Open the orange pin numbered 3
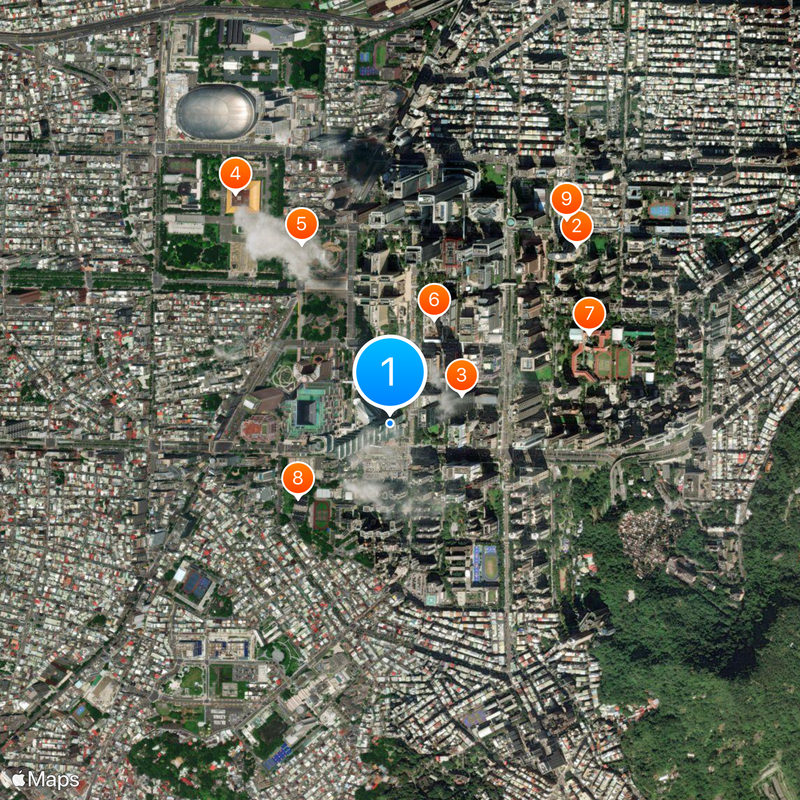The image size is (800, 800). click(461, 376)
